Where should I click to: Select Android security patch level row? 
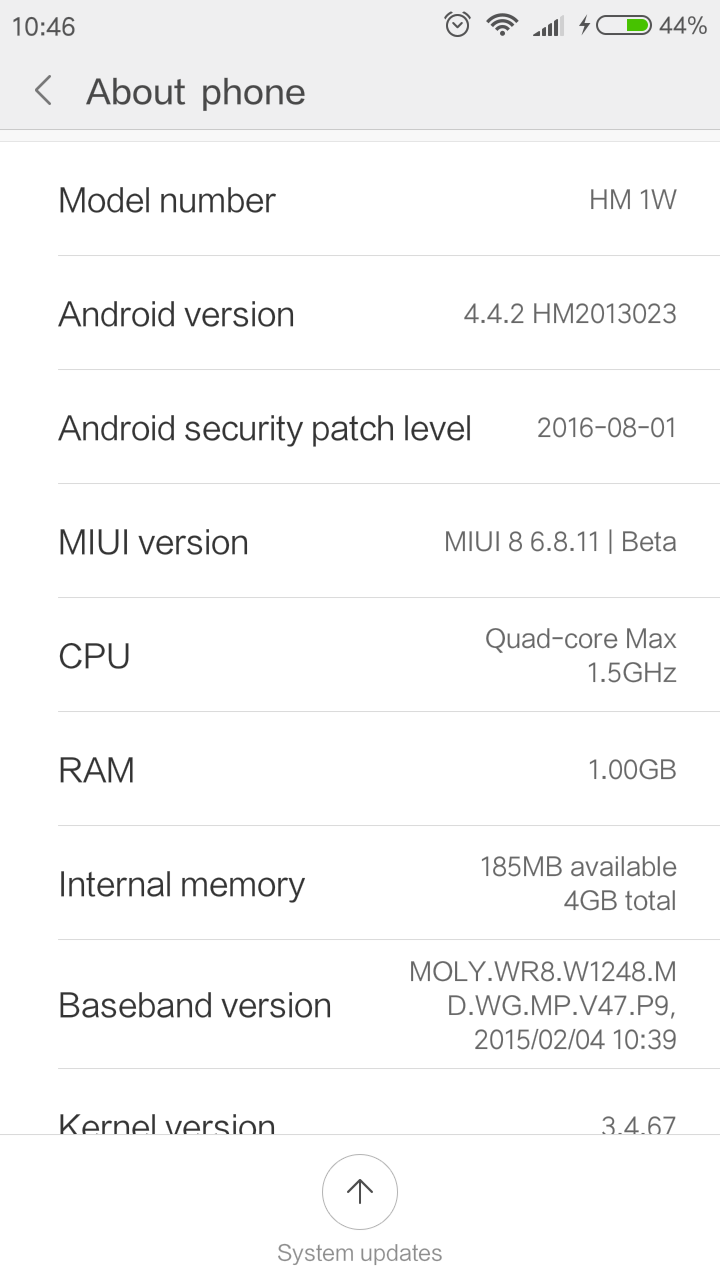[x=360, y=427]
